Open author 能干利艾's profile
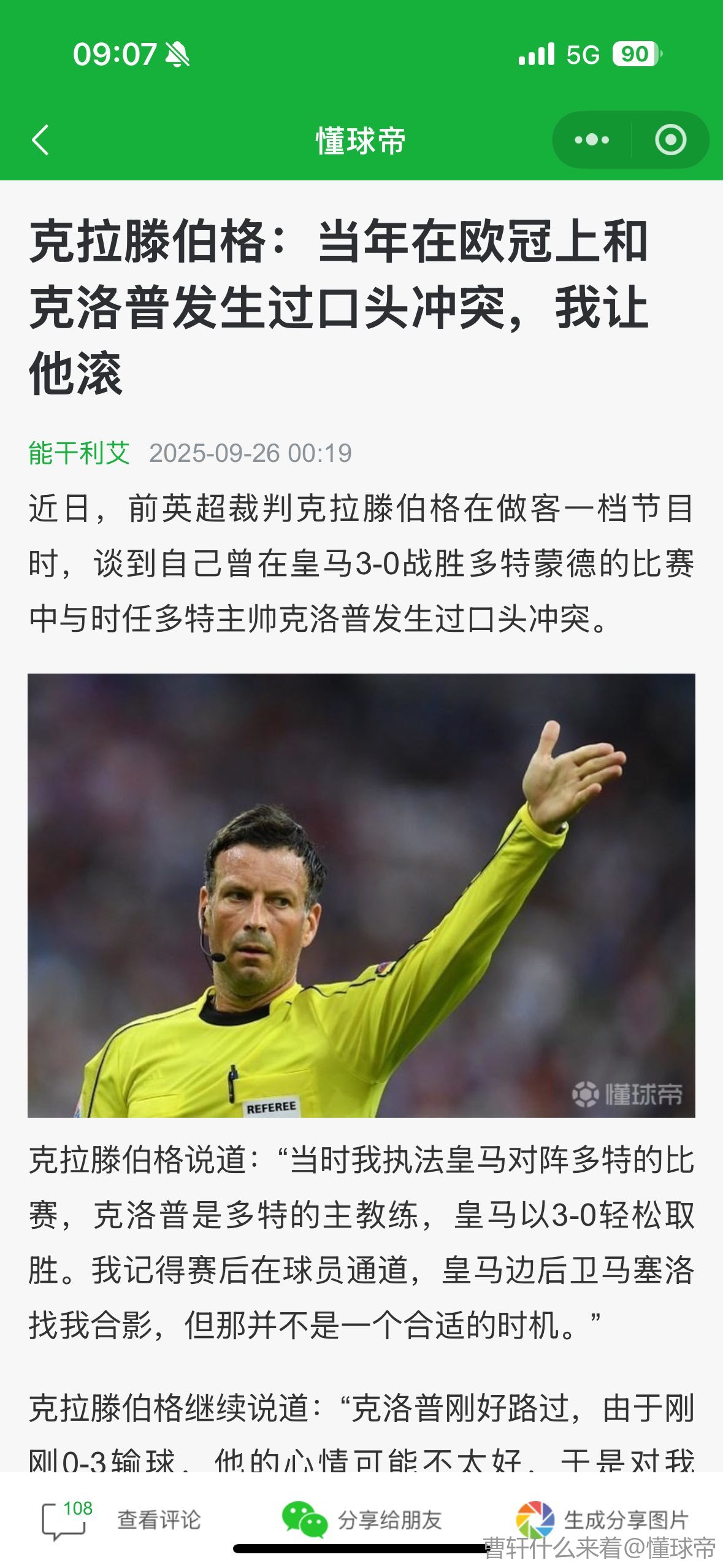Viewport: 723px width, 1568px height. pyautogui.click(x=79, y=453)
